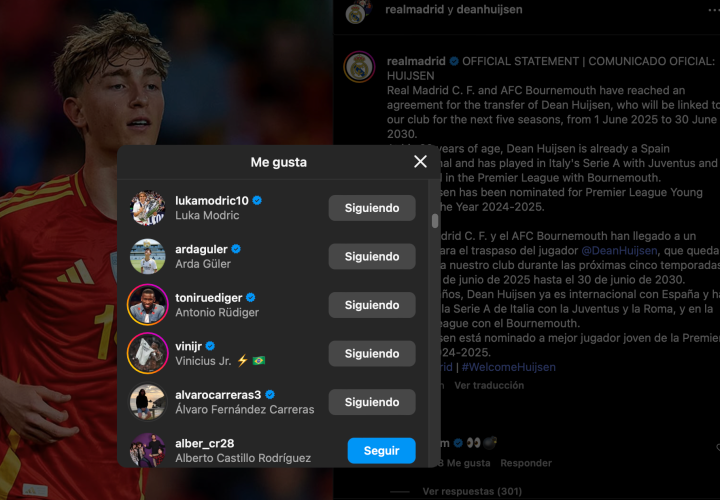Screen dimensions: 720x500
Task: Tap Siguiendo next to toniruediger
Action: coord(372,305)
